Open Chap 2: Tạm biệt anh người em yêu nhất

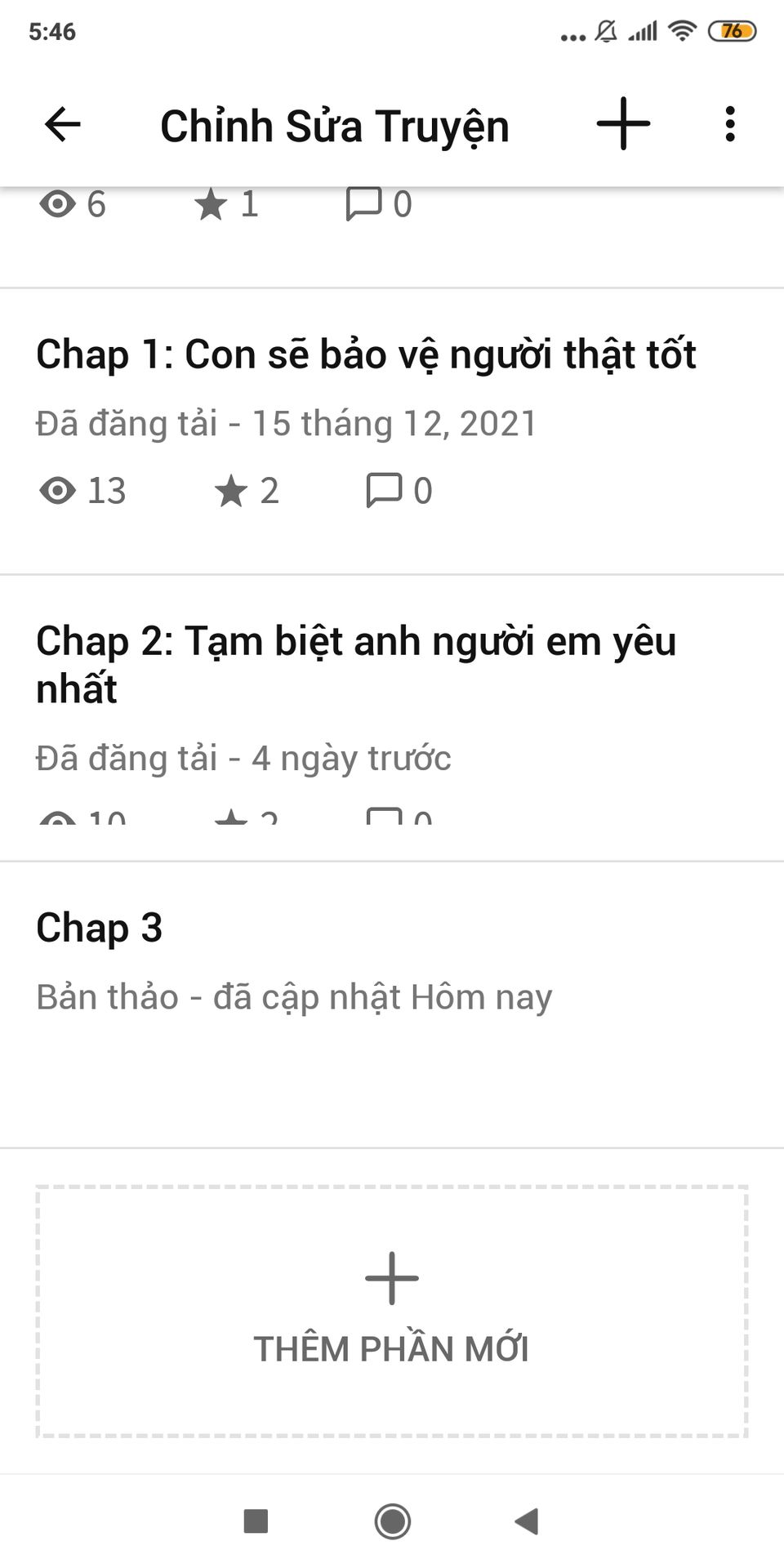[392, 718]
